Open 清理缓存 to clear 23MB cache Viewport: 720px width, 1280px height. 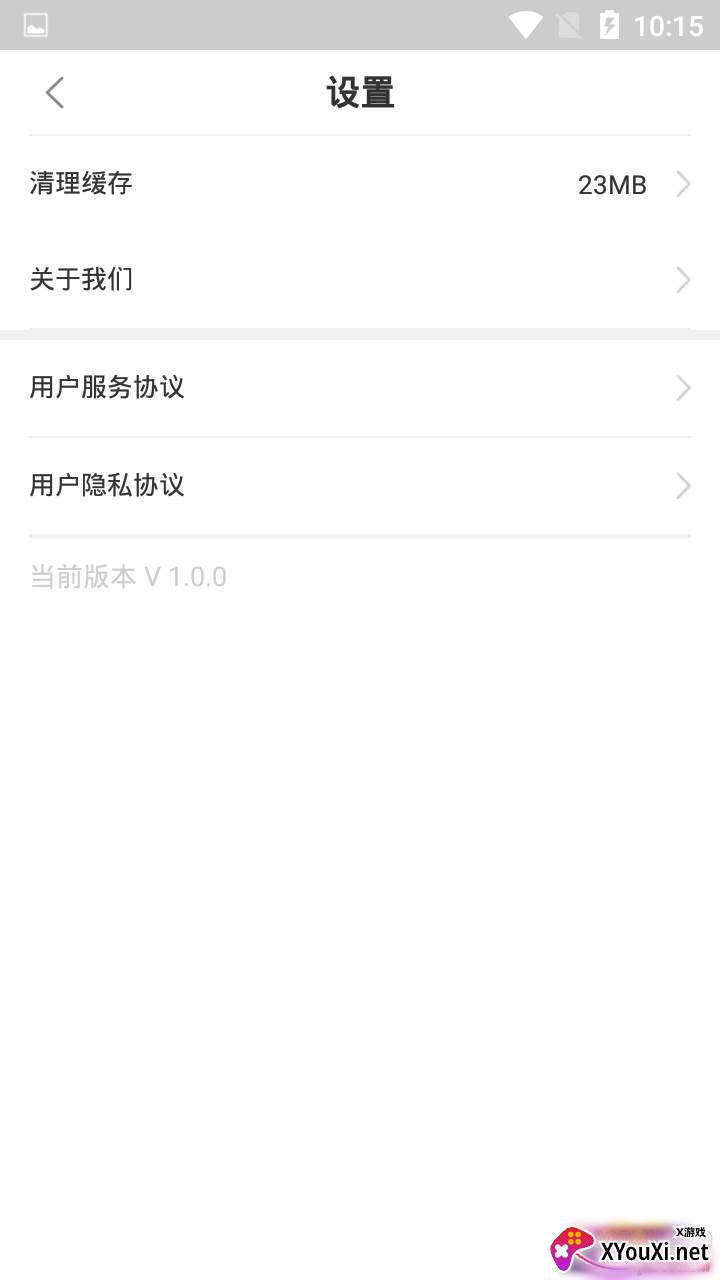coord(360,184)
